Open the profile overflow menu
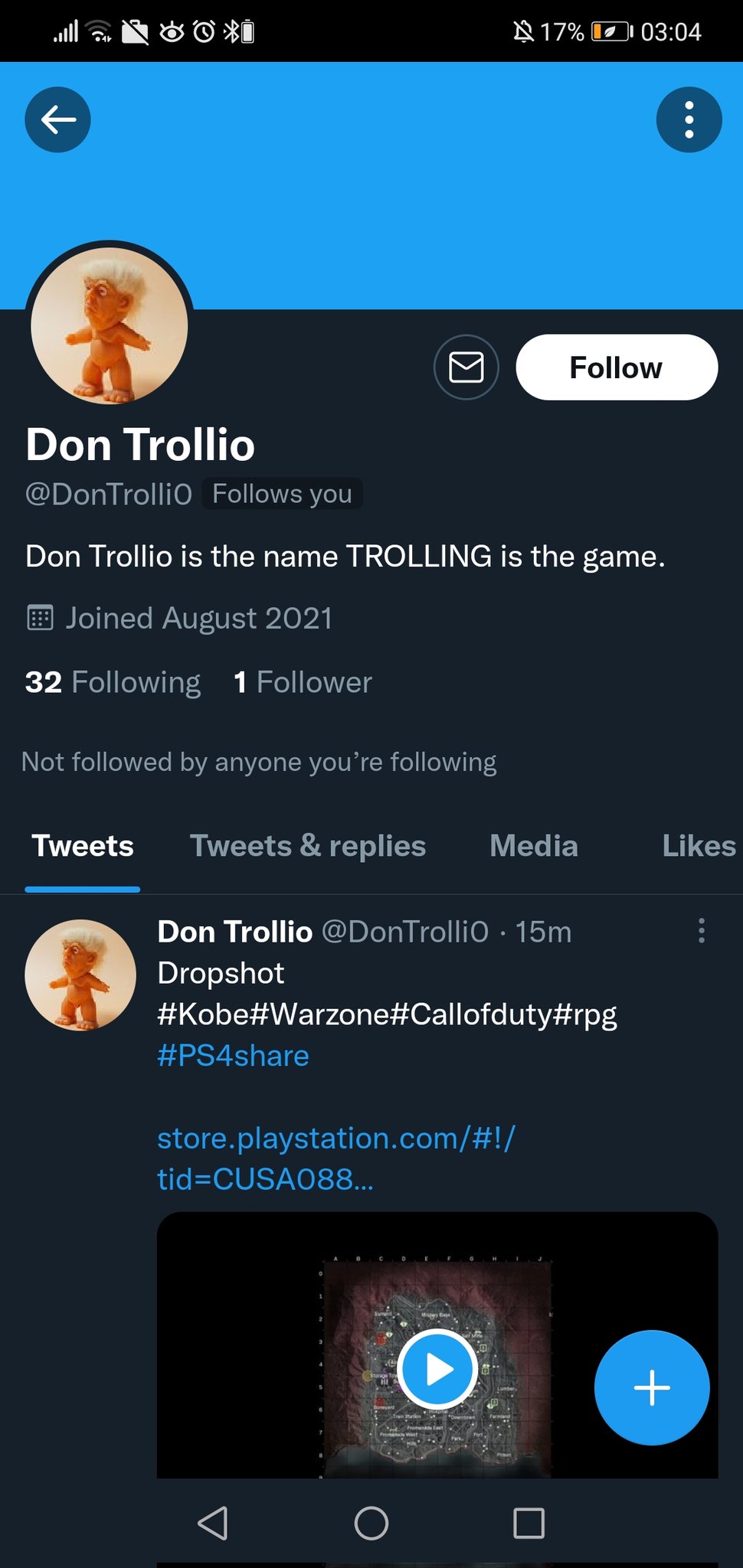743x1568 pixels. coord(689,119)
